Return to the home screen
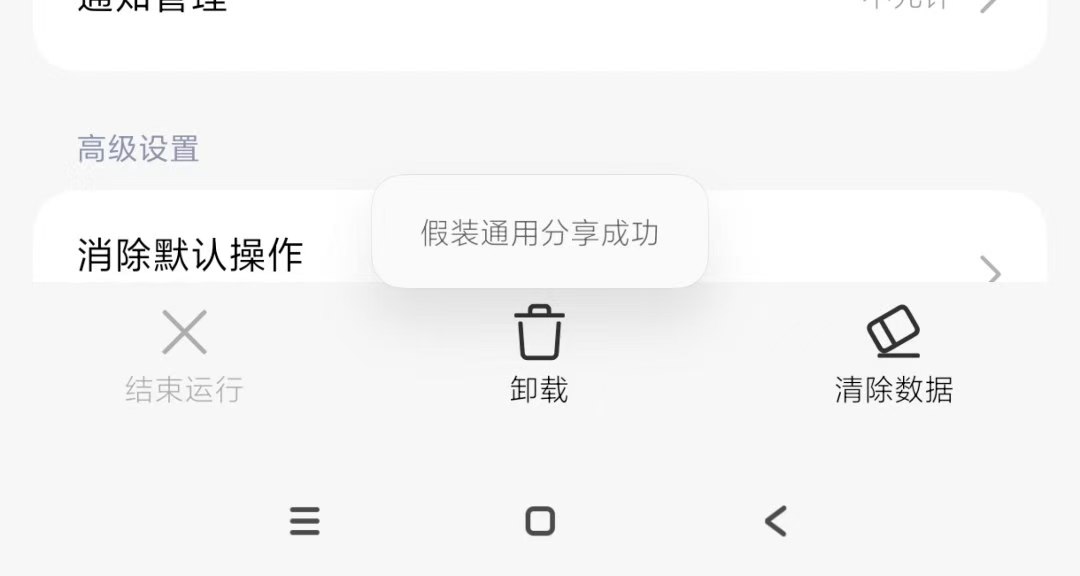This screenshot has height=576, width=1080. 540,521
